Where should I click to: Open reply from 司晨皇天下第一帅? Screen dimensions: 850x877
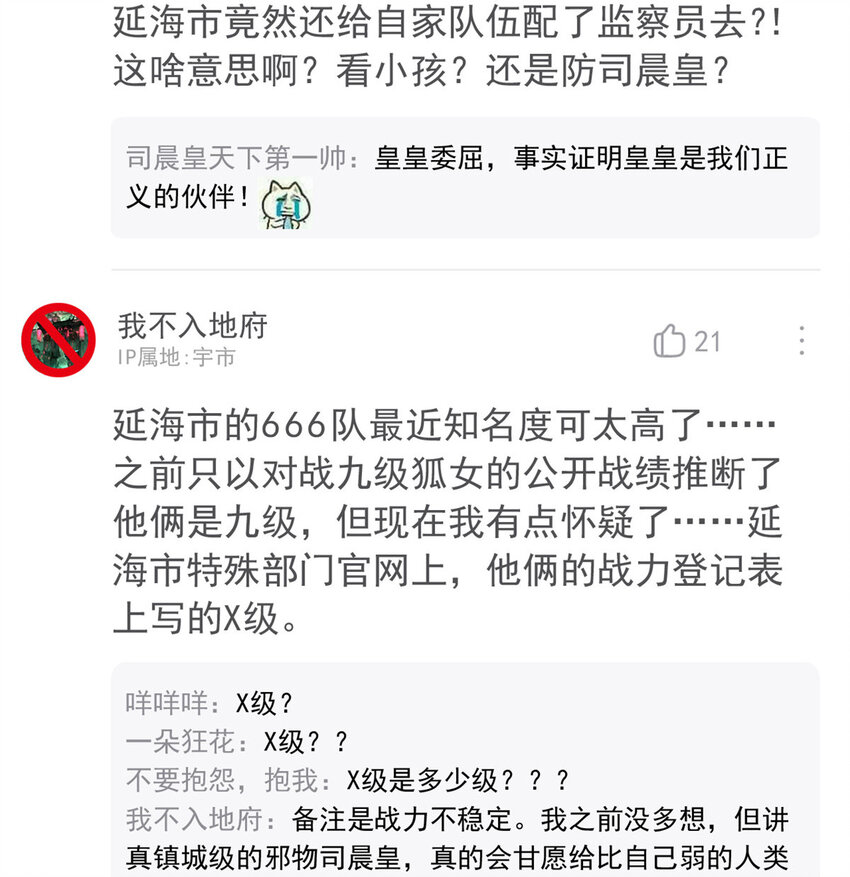coord(463,177)
